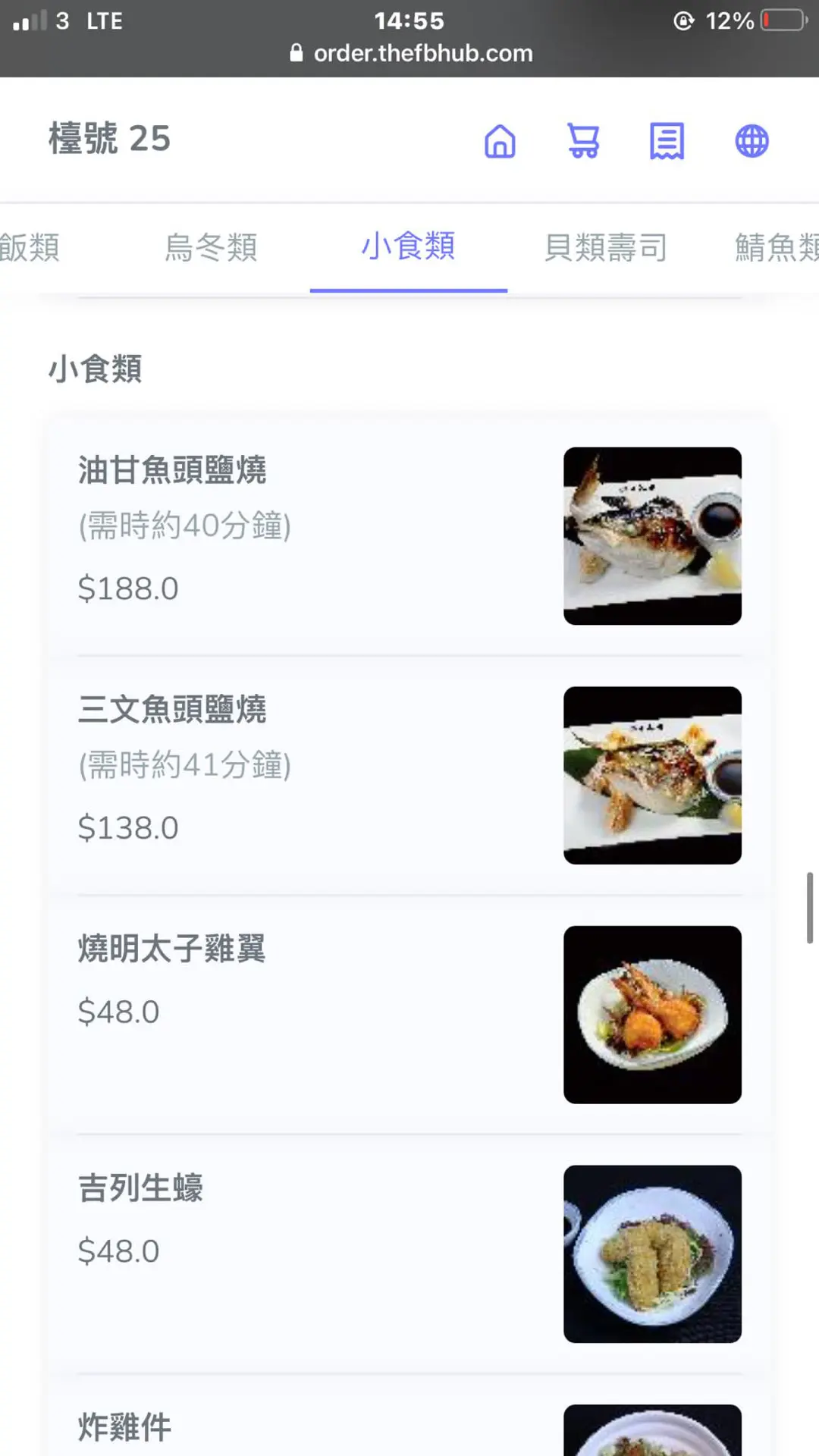Image resolution: width=819 pixels, height=1456 pixels.
Task: Open the shopping cart
Action: click(x=583, y=141)
